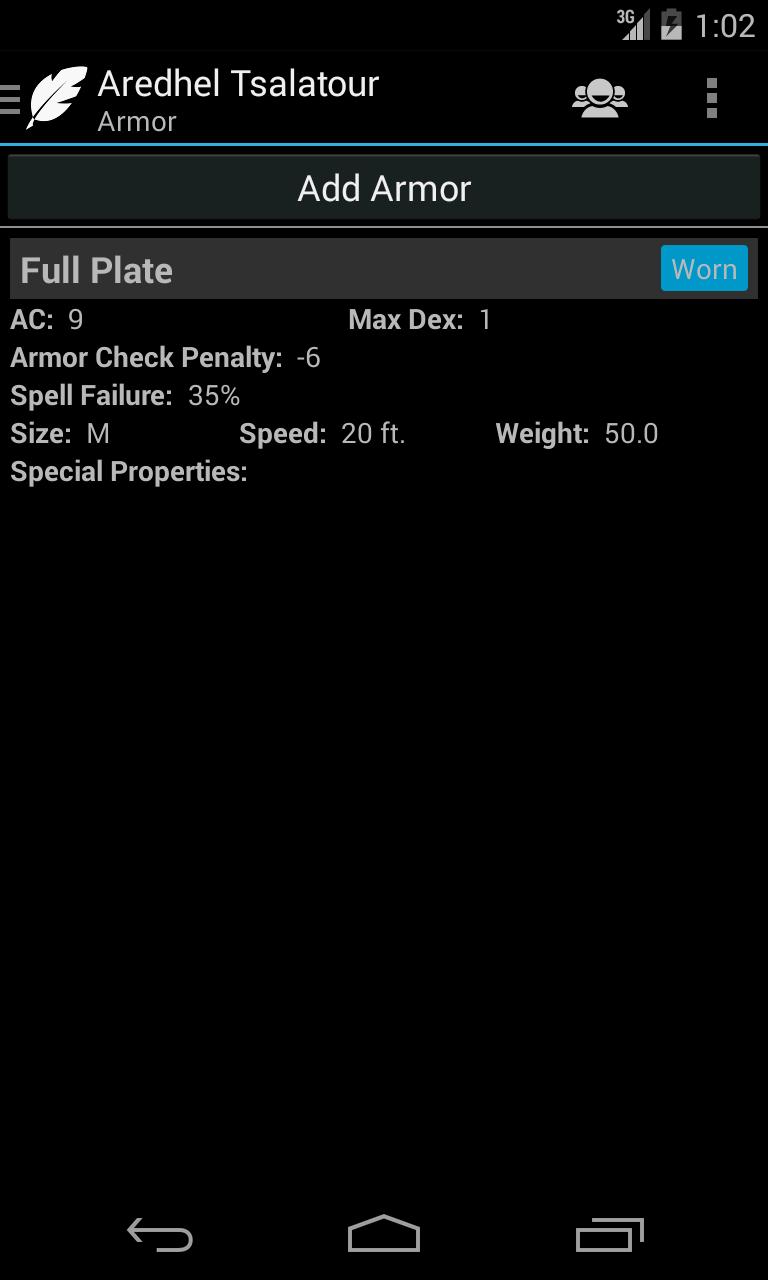Image resolution: width=768 pixels, height=1280 pixels.
Task: Go back using the system back button
Action: coord(160,1235)
